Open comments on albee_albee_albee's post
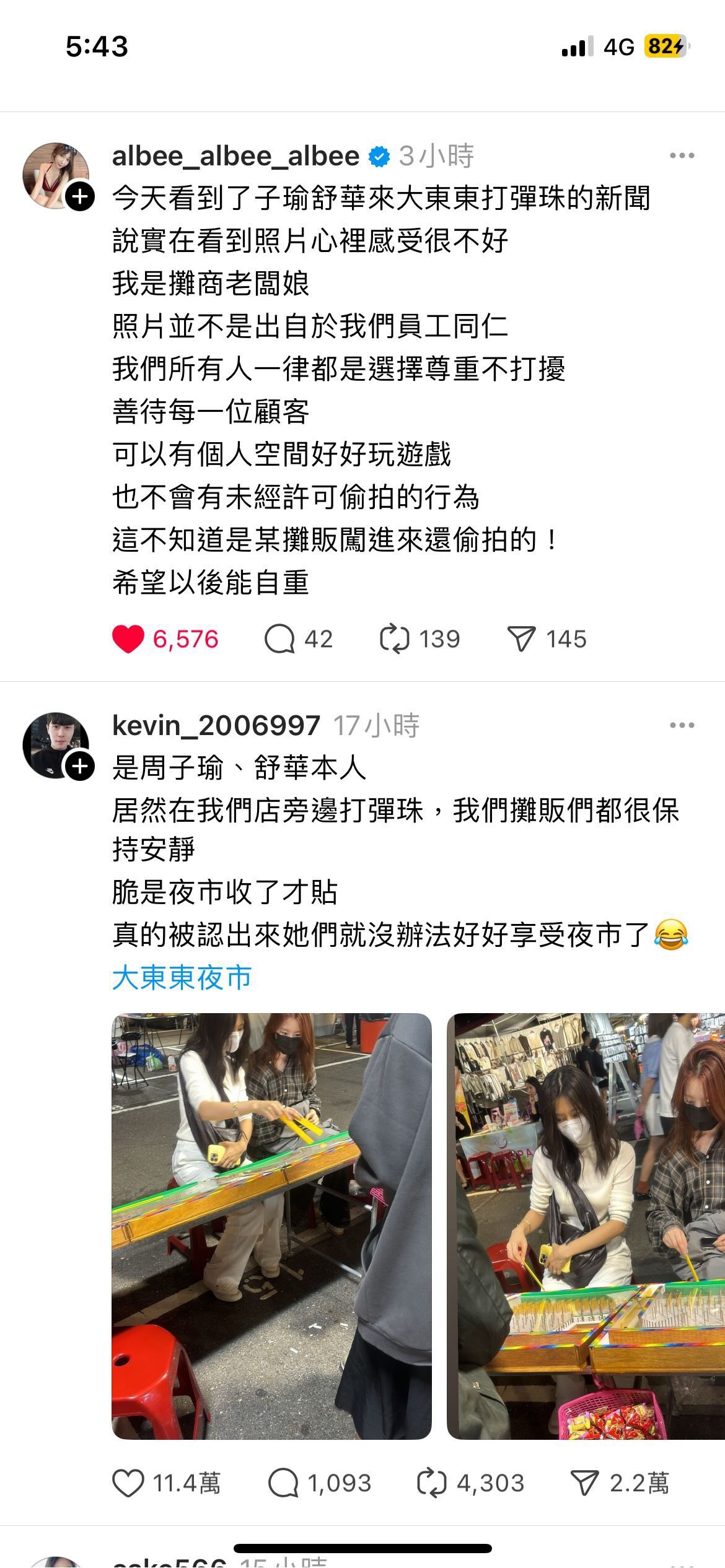Screen dimensions: 725x1568 pos(279,639)
